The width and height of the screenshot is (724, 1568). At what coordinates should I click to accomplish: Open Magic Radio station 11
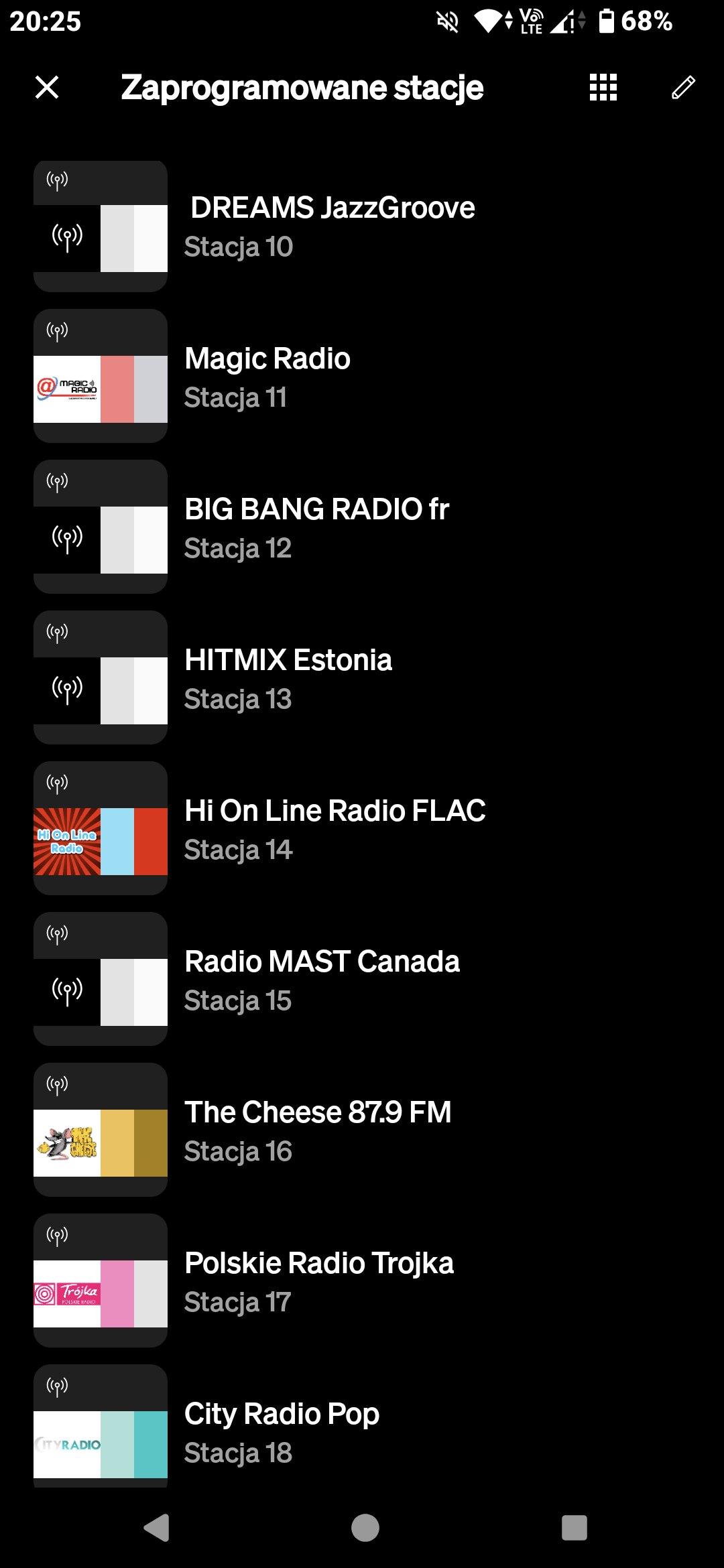click(x=268, y=377)
